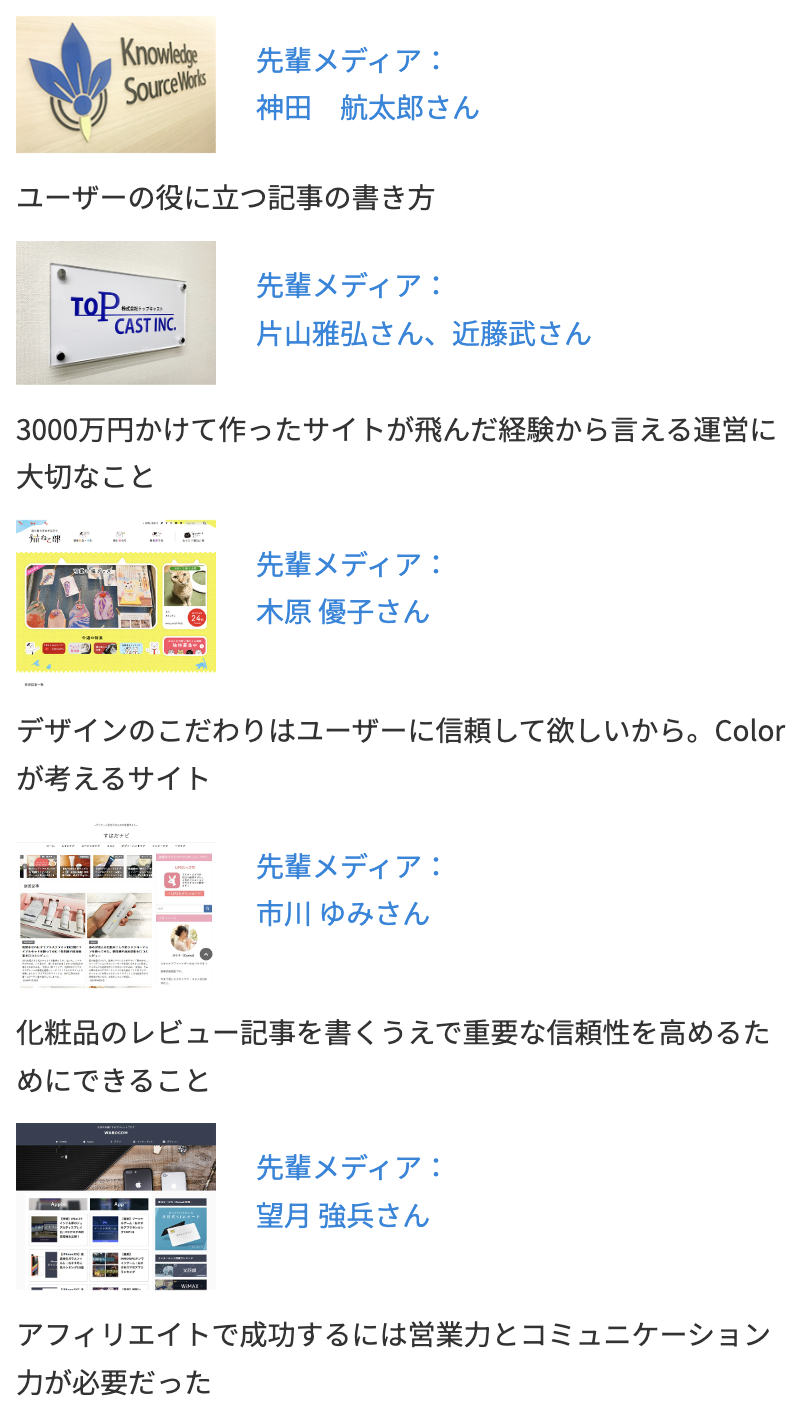Tap the Knowledge Source Works thumbnail
Image resolution: width=802 pixels, height=1412 pixels.
point(116,84)
